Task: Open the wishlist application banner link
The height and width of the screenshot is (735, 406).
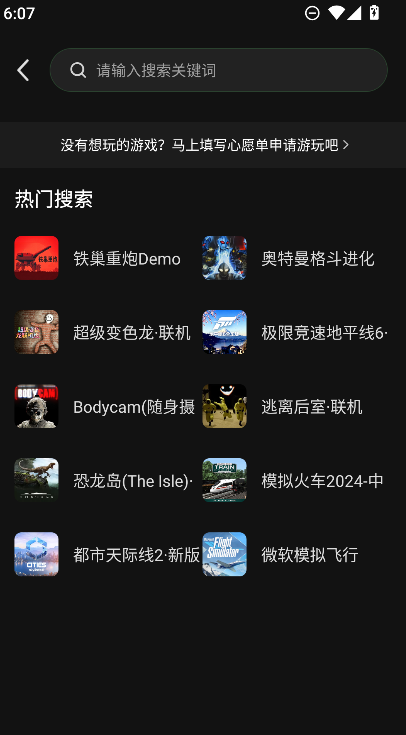Action: pyautogui.click(x=203, y=145)
